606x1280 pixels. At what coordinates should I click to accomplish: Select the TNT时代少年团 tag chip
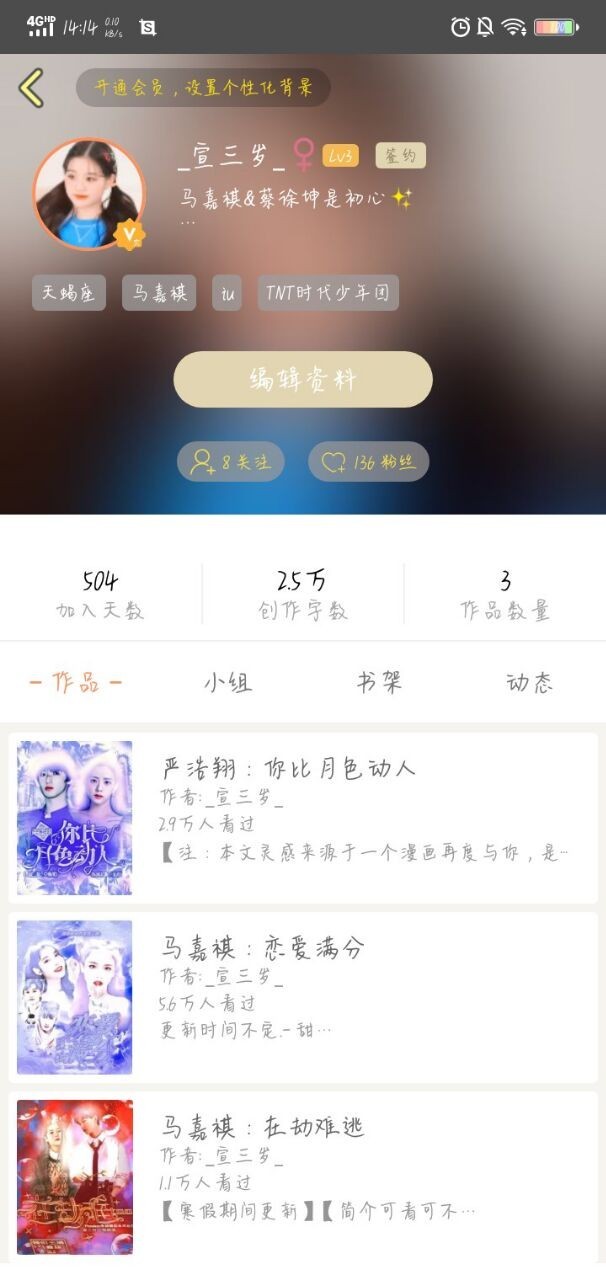point(328,293)
